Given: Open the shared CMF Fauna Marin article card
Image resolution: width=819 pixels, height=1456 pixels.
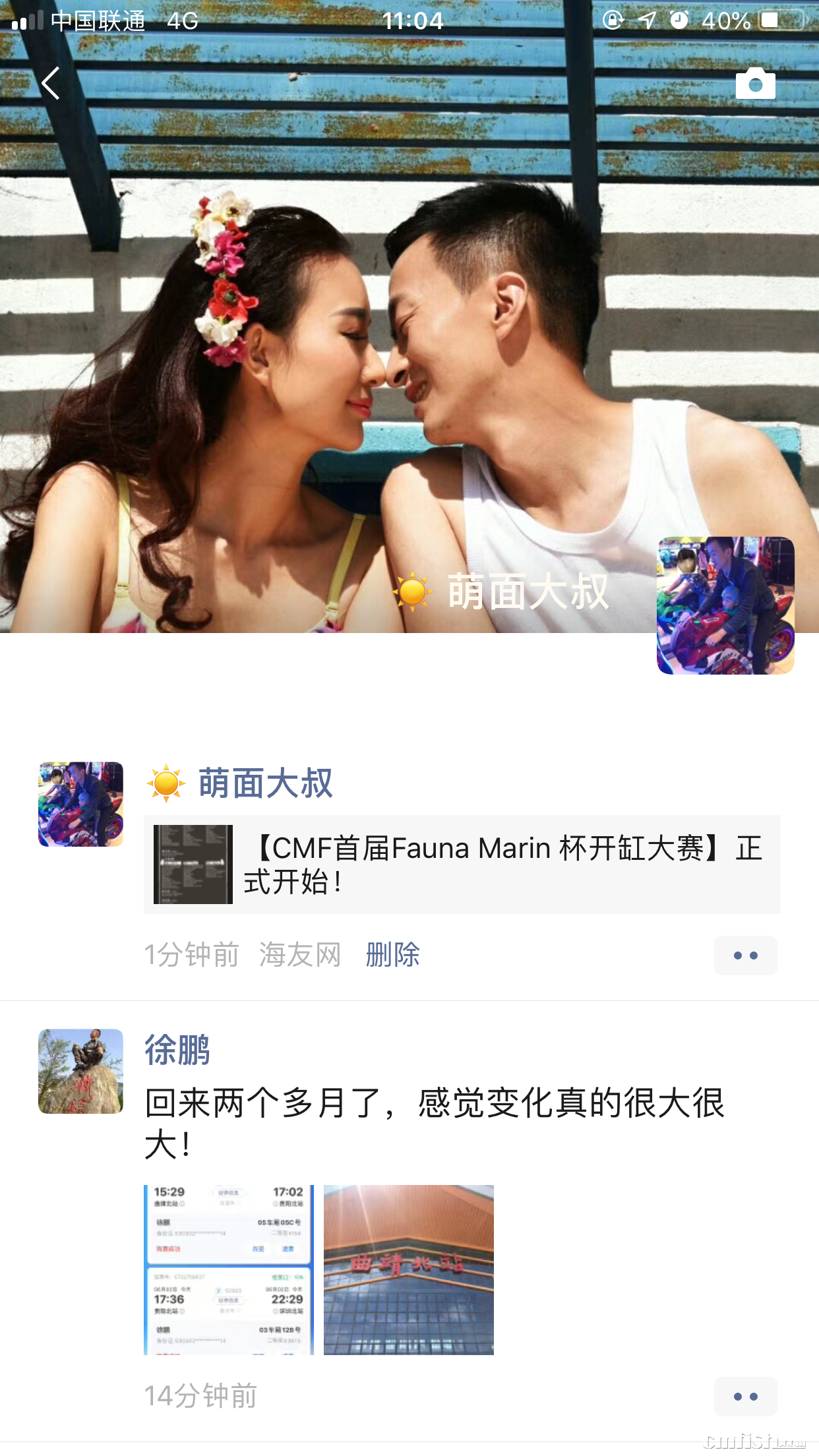Looking at the screenshot, I should pos(462,864).
